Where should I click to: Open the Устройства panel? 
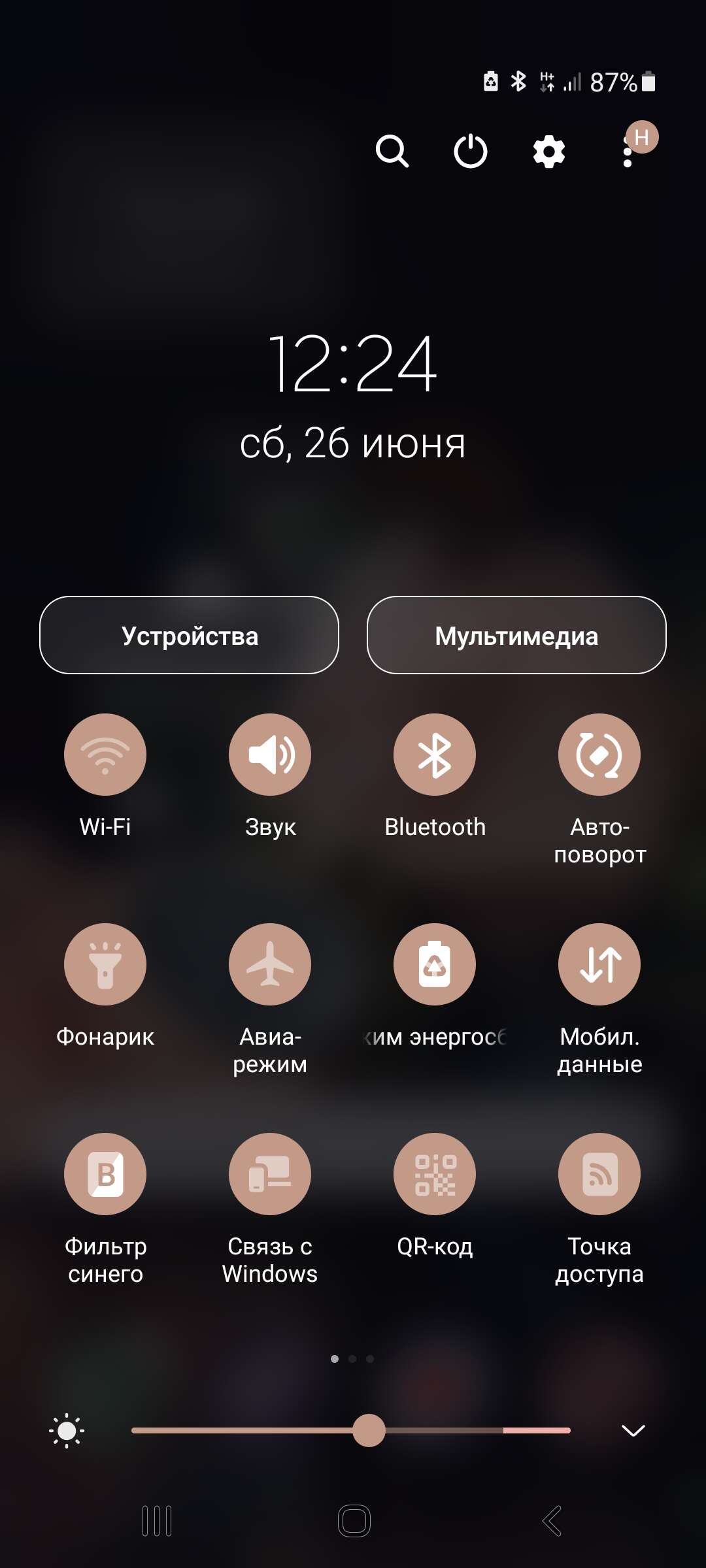coord(190,635)
